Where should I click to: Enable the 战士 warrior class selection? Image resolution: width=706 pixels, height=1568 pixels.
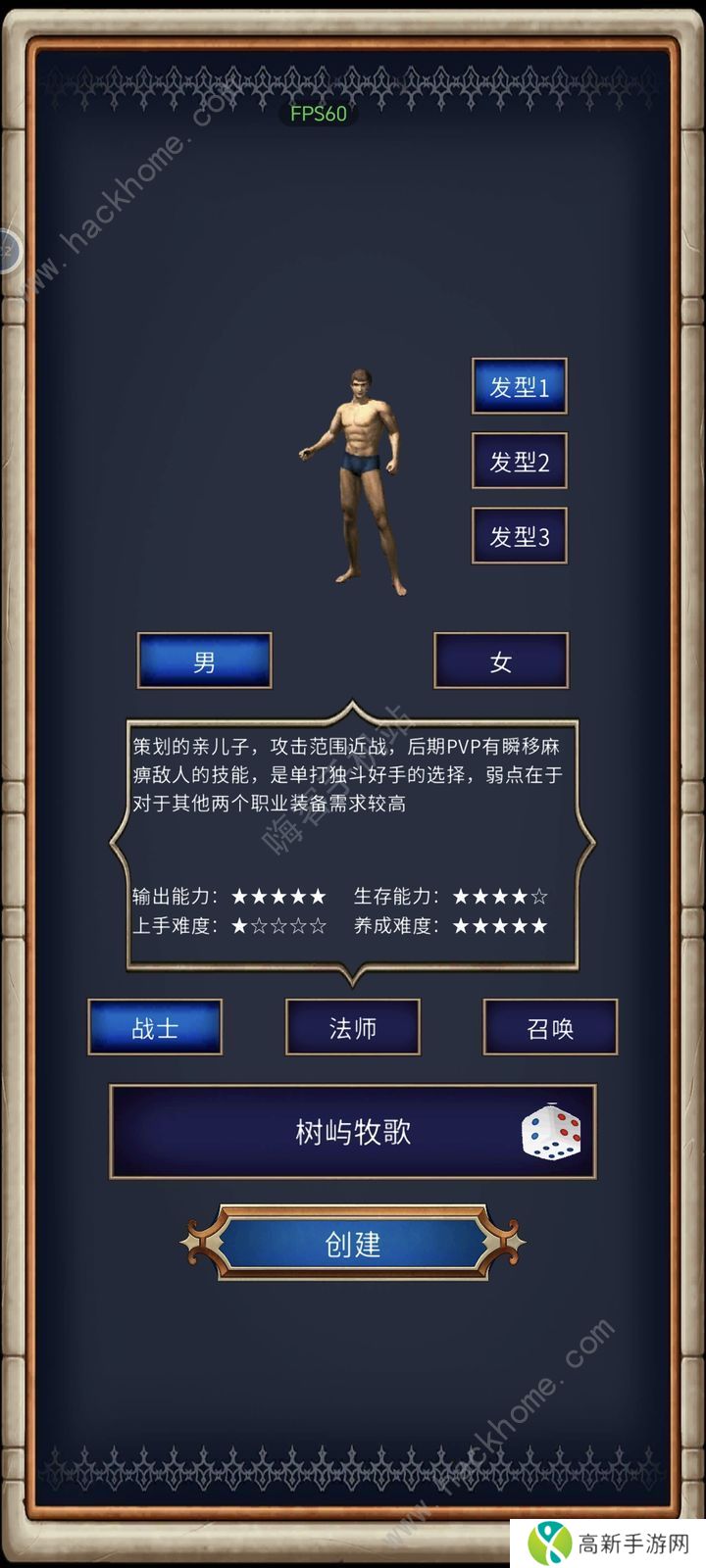tap(155, 1027)
